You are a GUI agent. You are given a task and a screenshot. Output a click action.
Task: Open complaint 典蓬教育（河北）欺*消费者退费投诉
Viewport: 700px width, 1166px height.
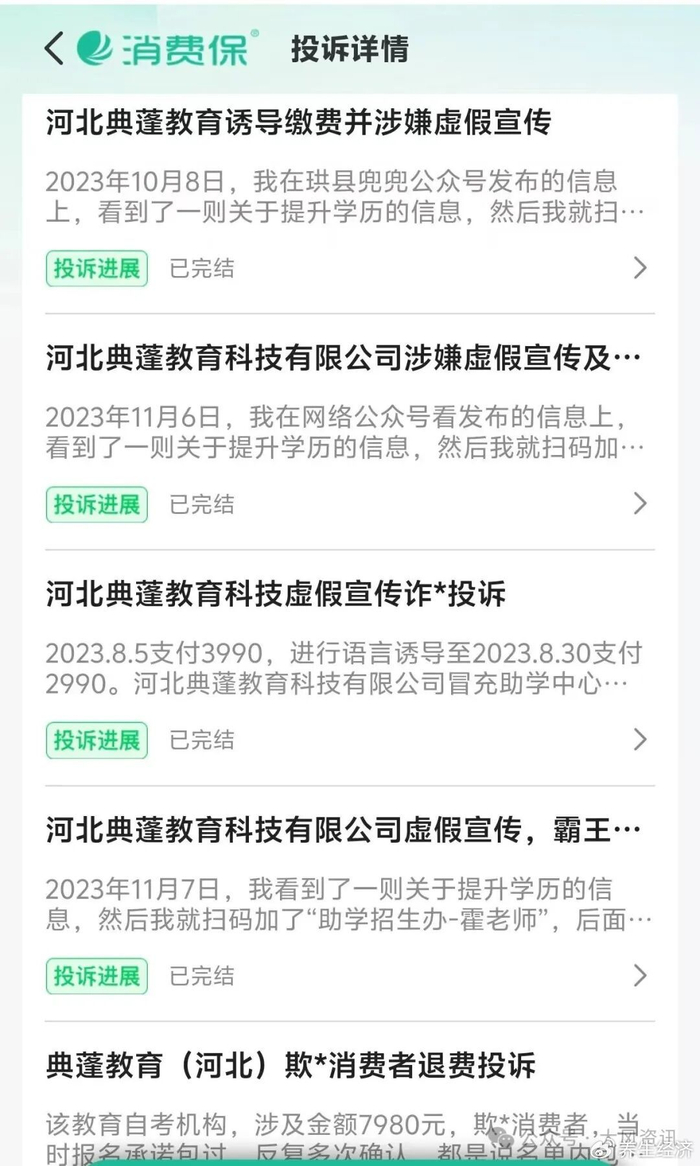coord(291,1065)
